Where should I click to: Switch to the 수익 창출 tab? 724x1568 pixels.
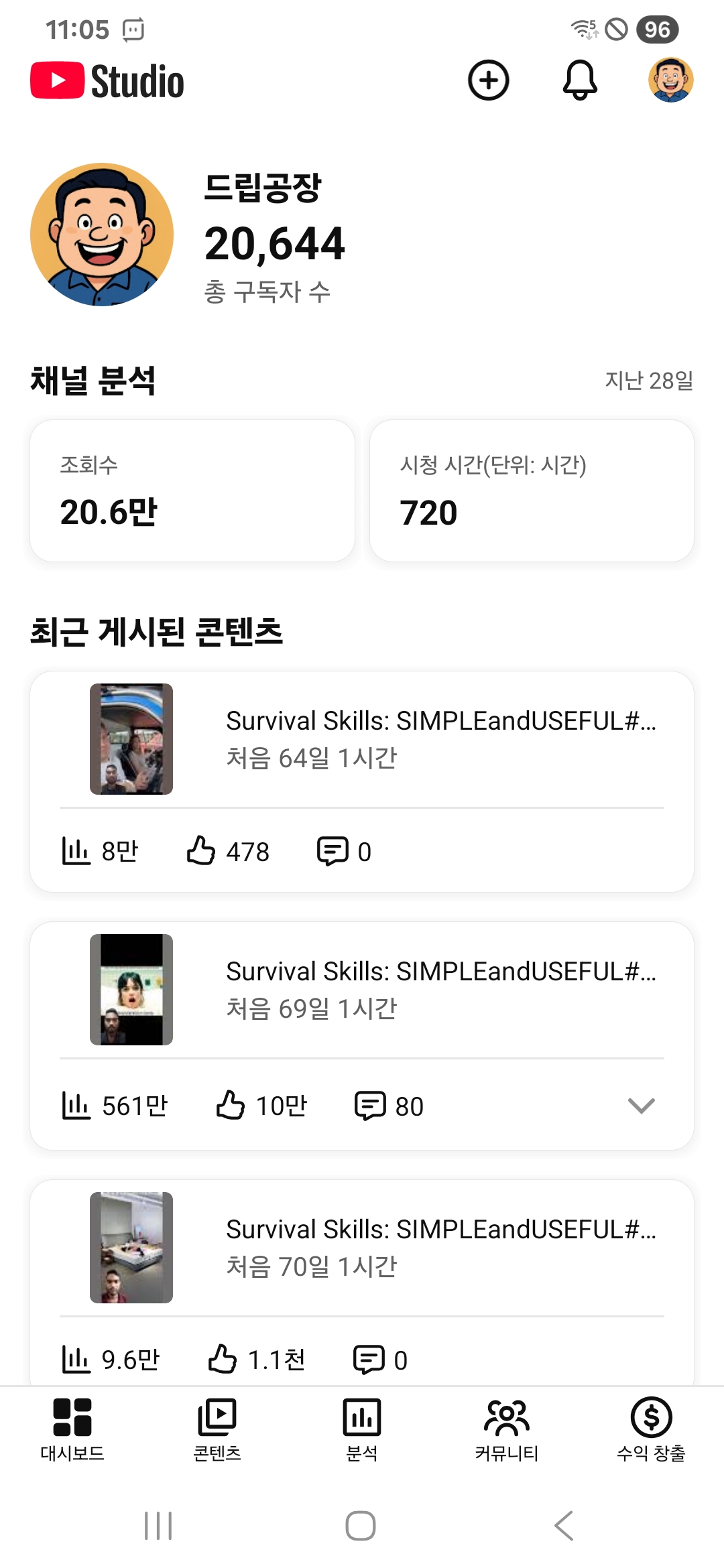(651, 1429)
